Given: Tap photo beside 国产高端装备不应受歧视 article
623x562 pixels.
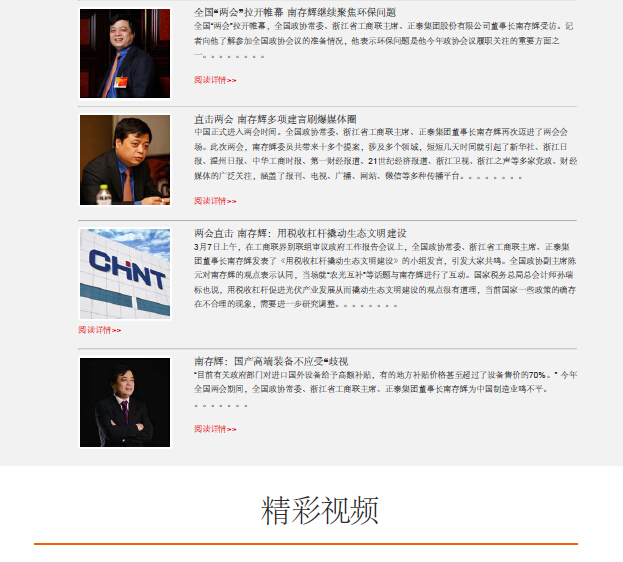Looking at the screenshot, I should [125, 402].
